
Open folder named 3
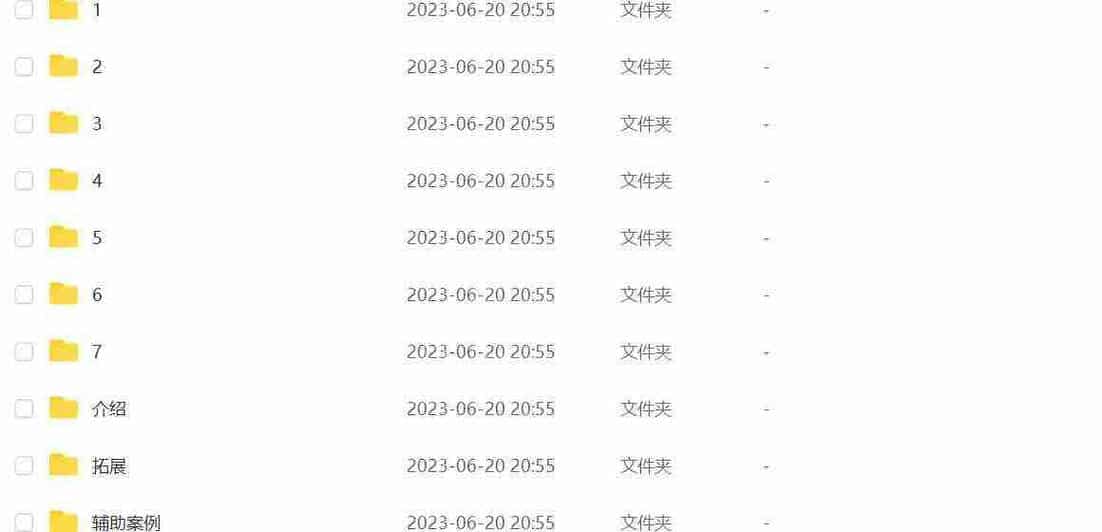(96, 124)
